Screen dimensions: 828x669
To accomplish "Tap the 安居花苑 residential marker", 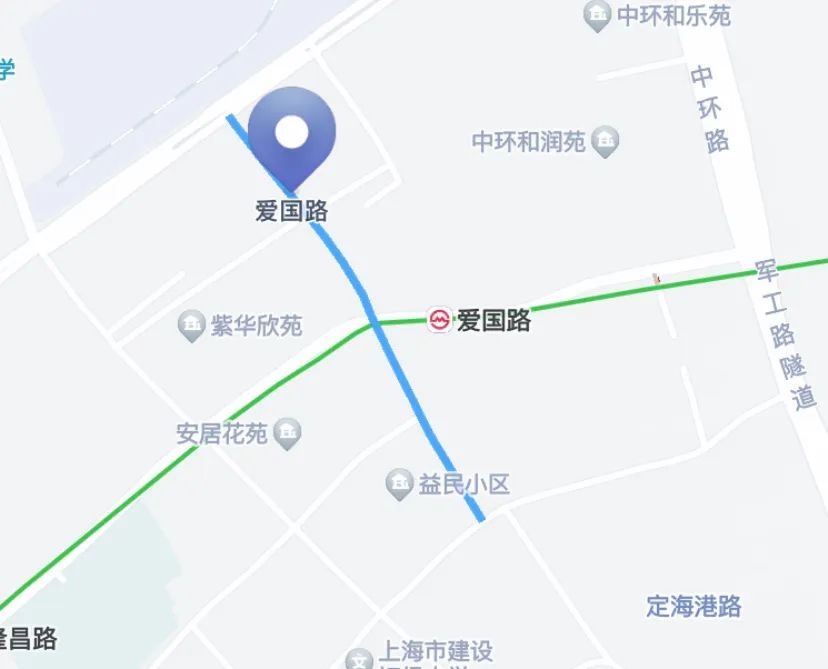I will (289, 433).
